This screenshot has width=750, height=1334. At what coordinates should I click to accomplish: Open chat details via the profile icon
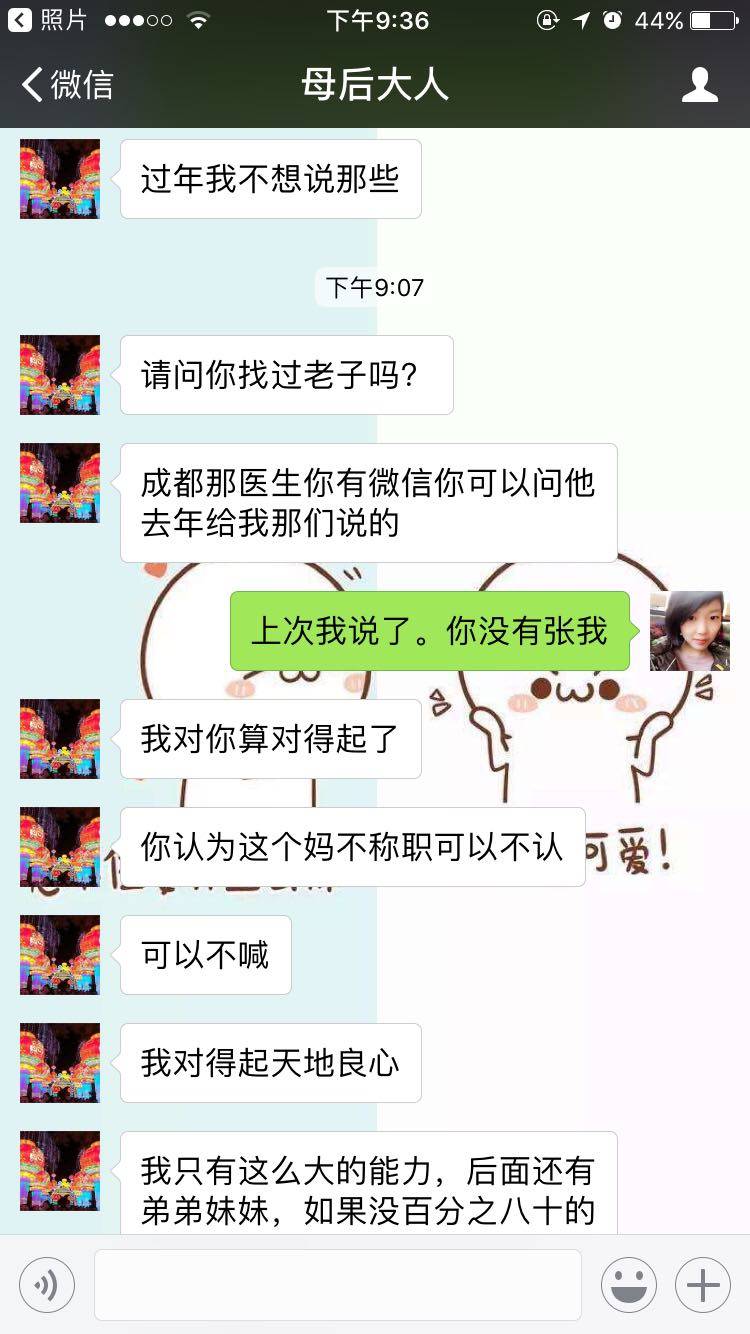point(699,85)
